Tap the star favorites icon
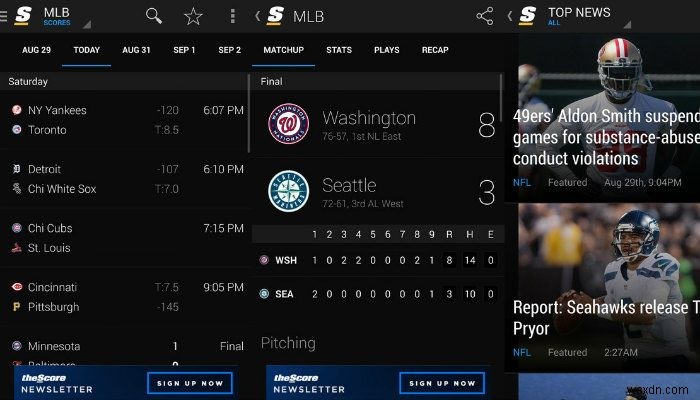Image resolution: width=700 pixels, height=400 pixels. click(193, 16)
